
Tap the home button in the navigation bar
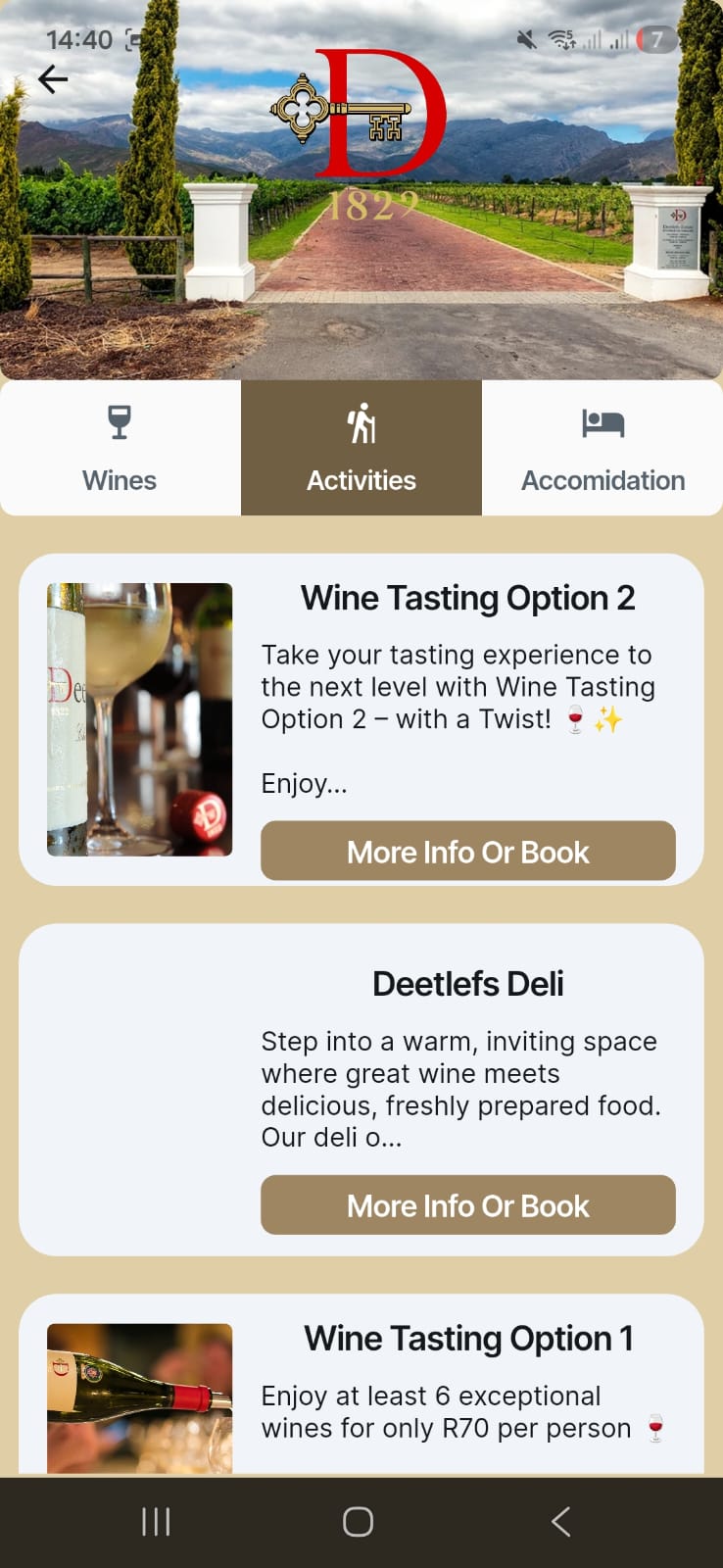pyautogui.click(x=357, y=1521)
